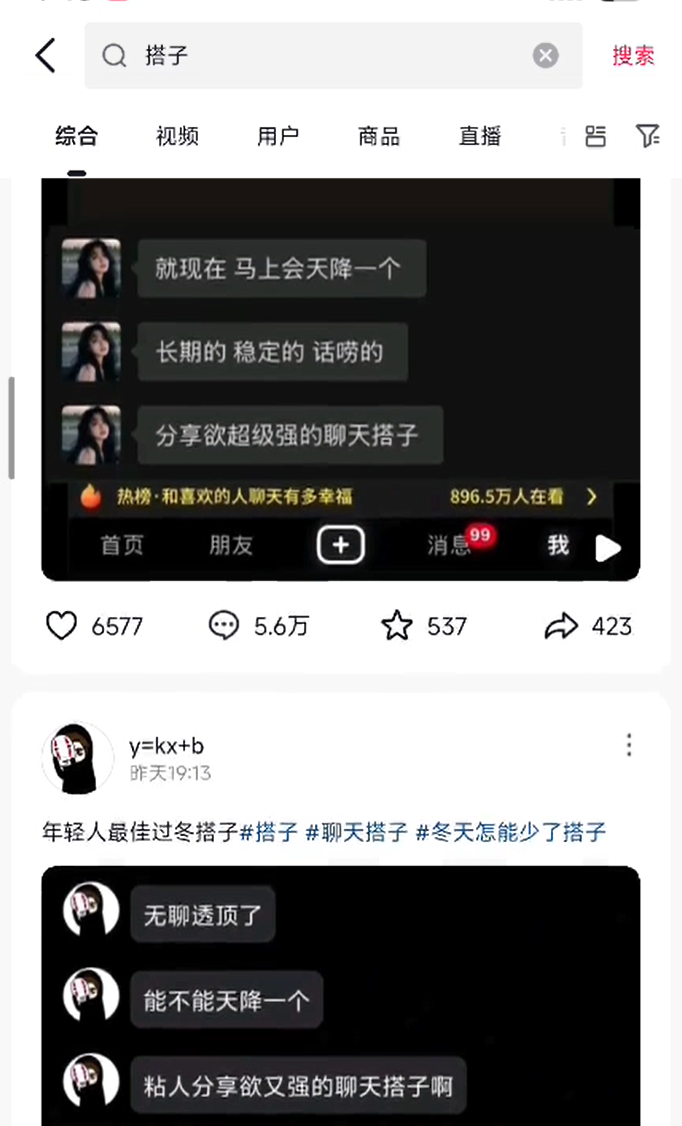The width and height of the screenshot is (682, 1126).
Task: Open the overflow menu on y=kx+b's post
Action: tap(629, 745)
